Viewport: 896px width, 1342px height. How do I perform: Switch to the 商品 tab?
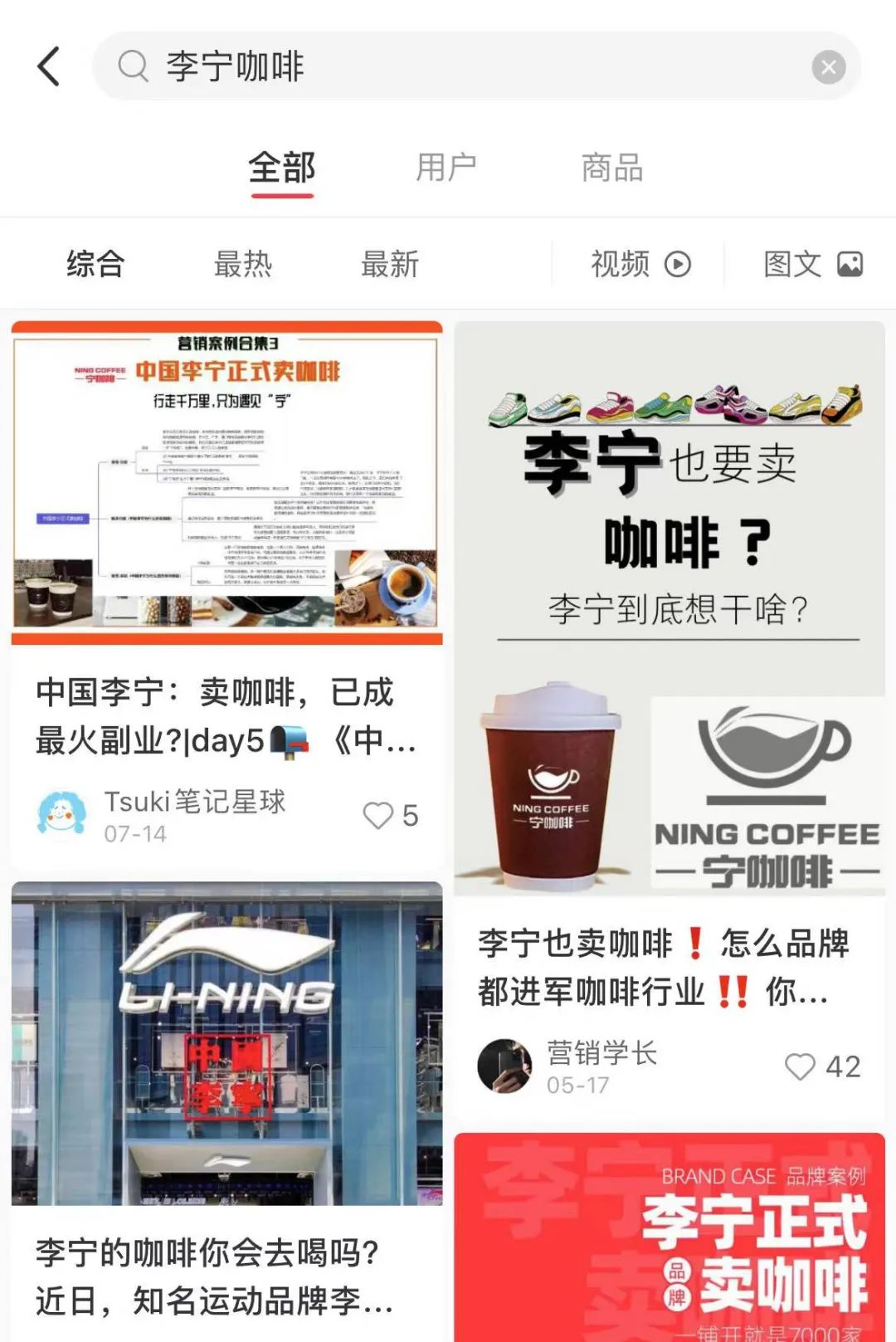click(612, 168)
